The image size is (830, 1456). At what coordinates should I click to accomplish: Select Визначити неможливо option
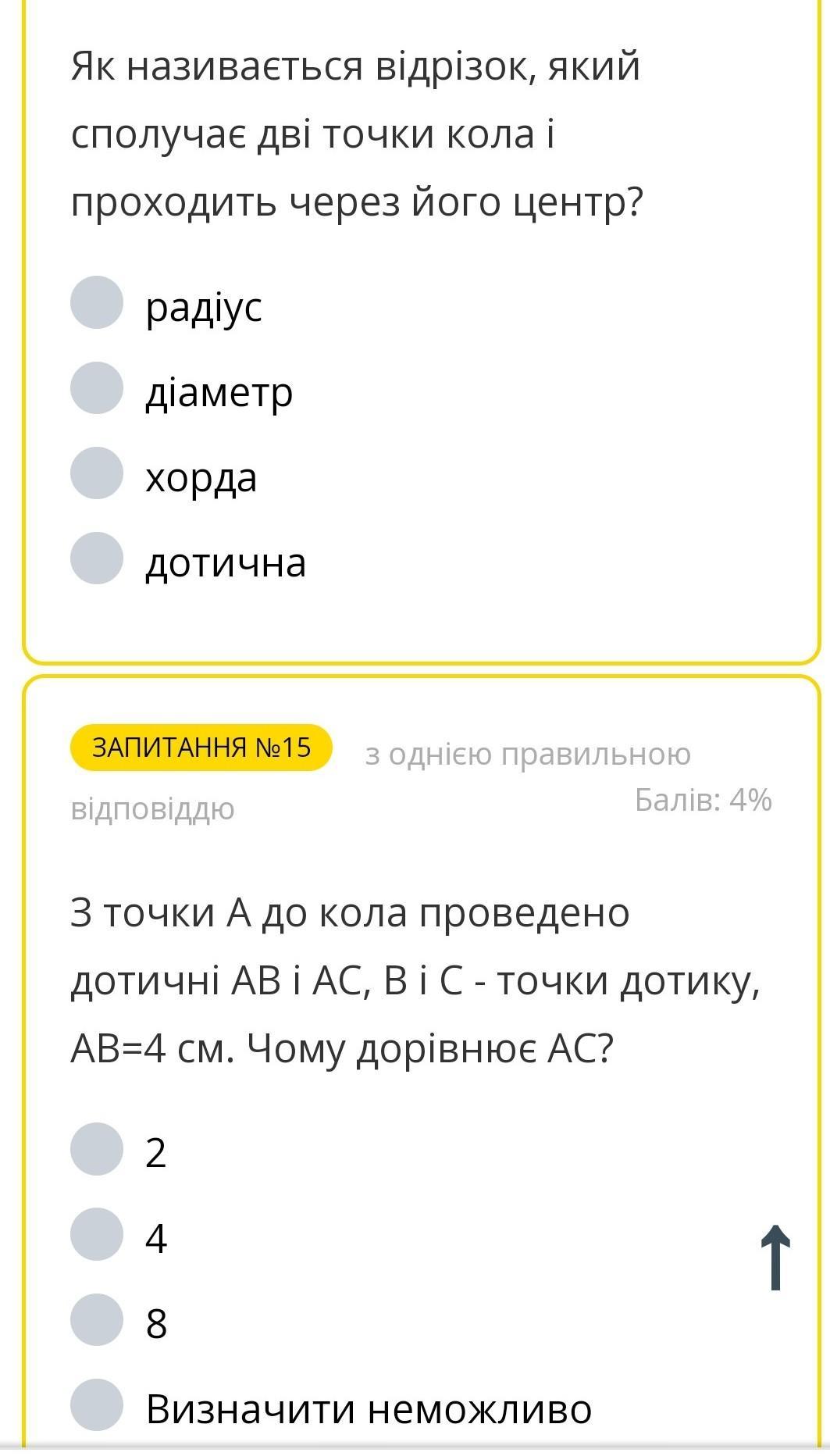[97, 1404]
